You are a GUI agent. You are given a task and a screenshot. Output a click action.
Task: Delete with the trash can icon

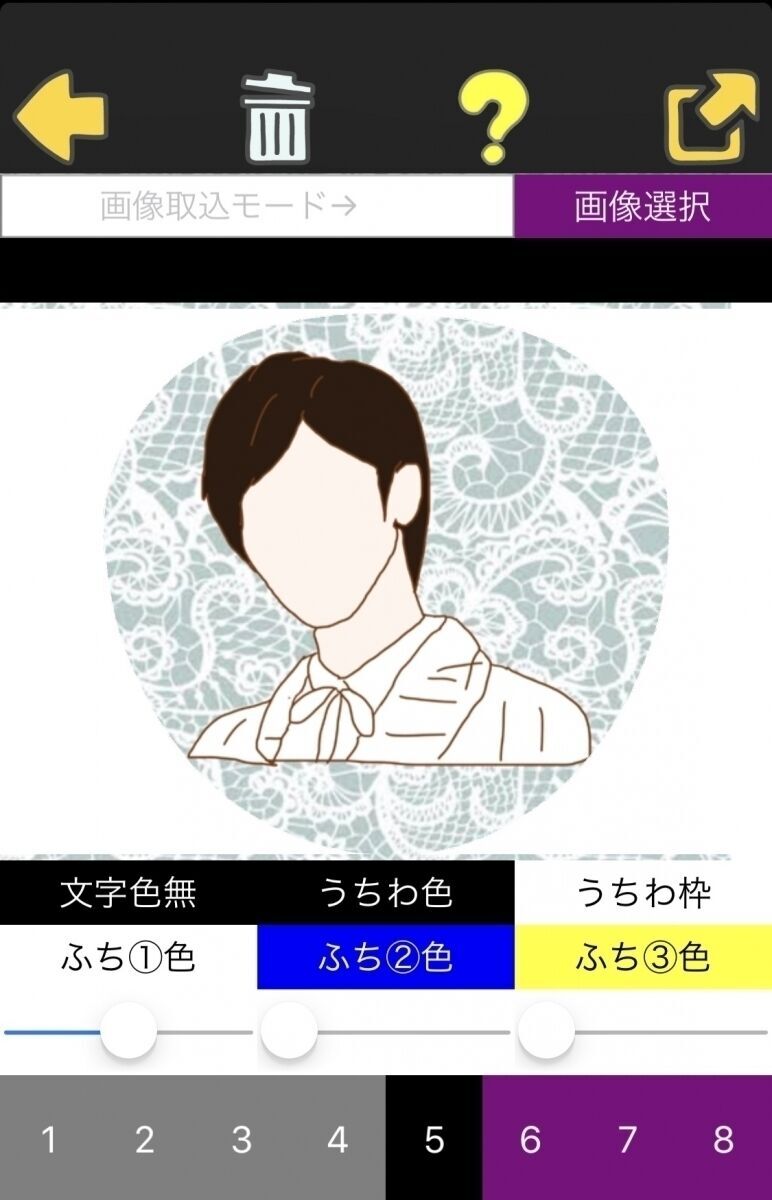276,118
